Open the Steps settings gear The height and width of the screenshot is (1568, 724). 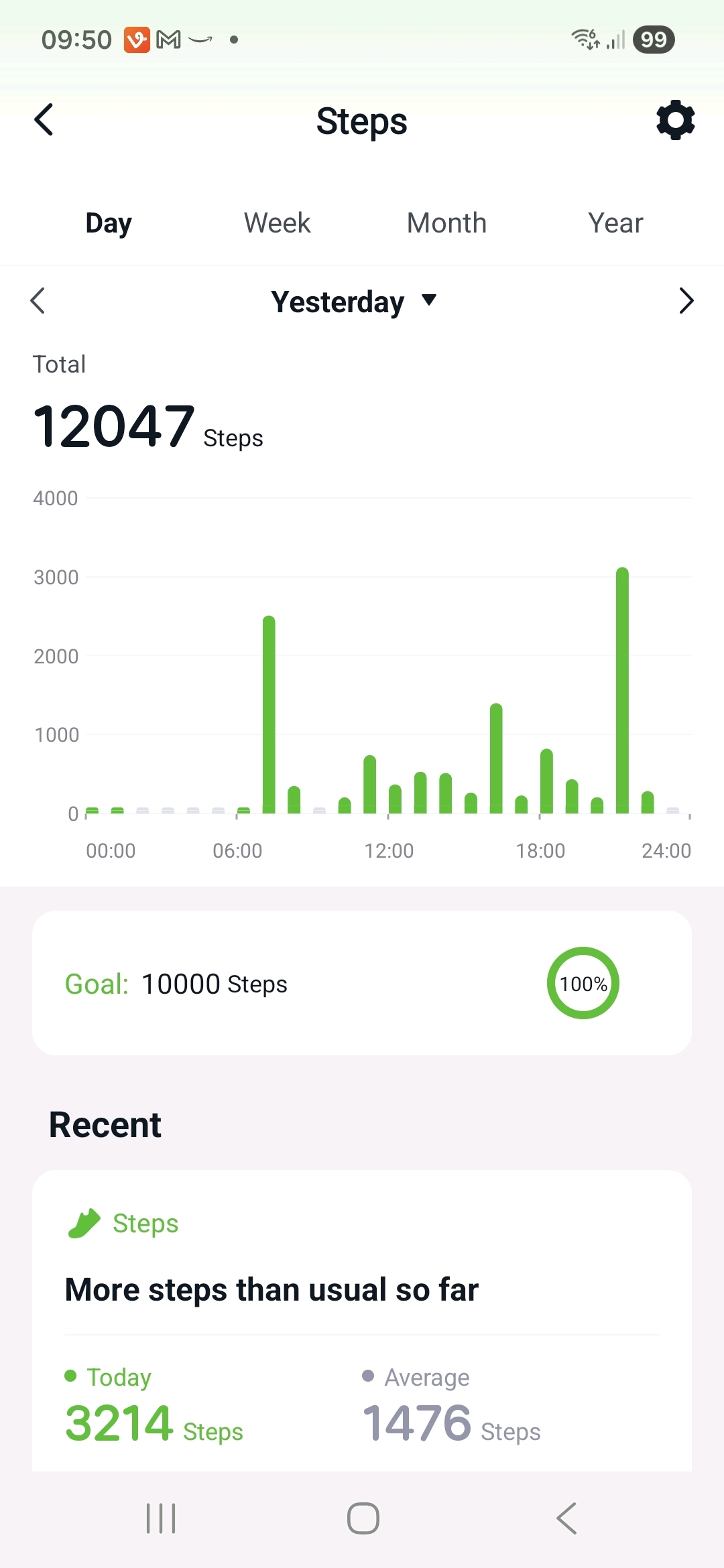point(675,121)
